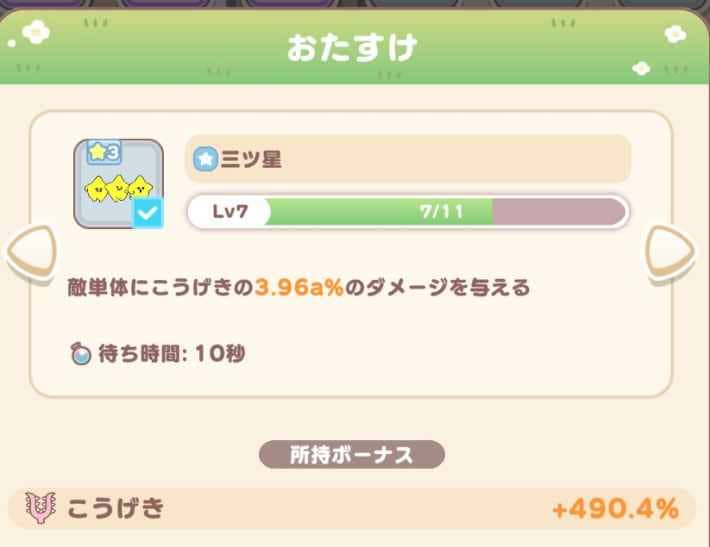This screenshot has width=710, height=547.
Task: Tap the 三ツ星 helper icon tile
Action: point(118,183)
